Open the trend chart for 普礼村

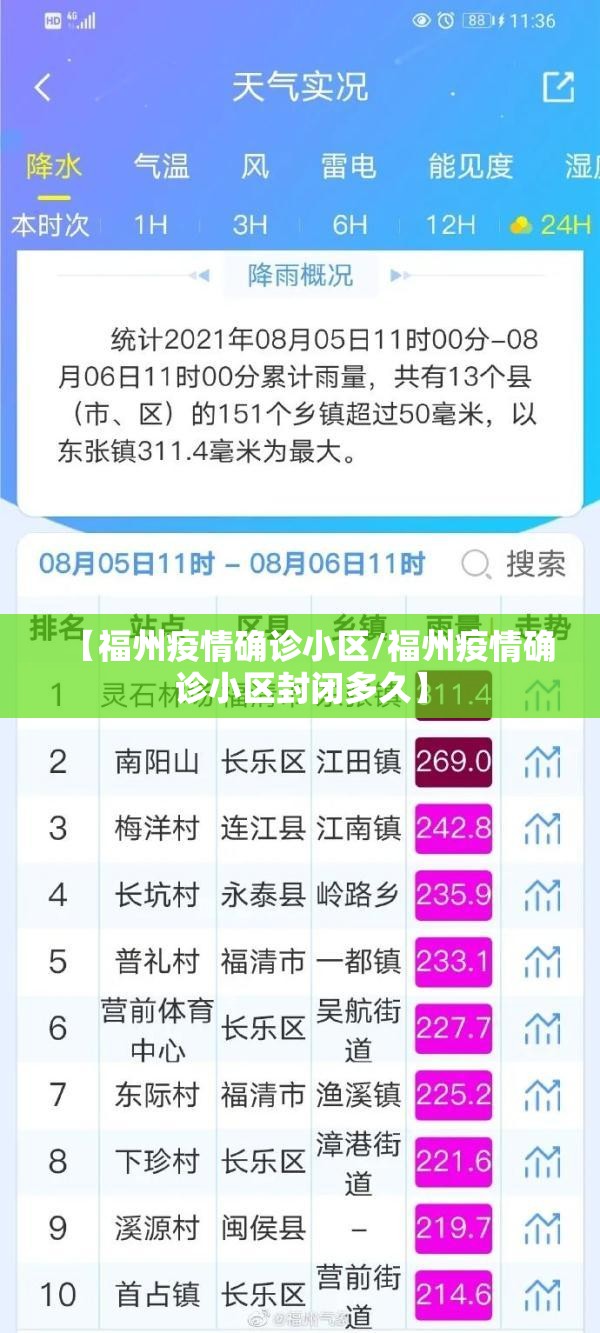542,961
